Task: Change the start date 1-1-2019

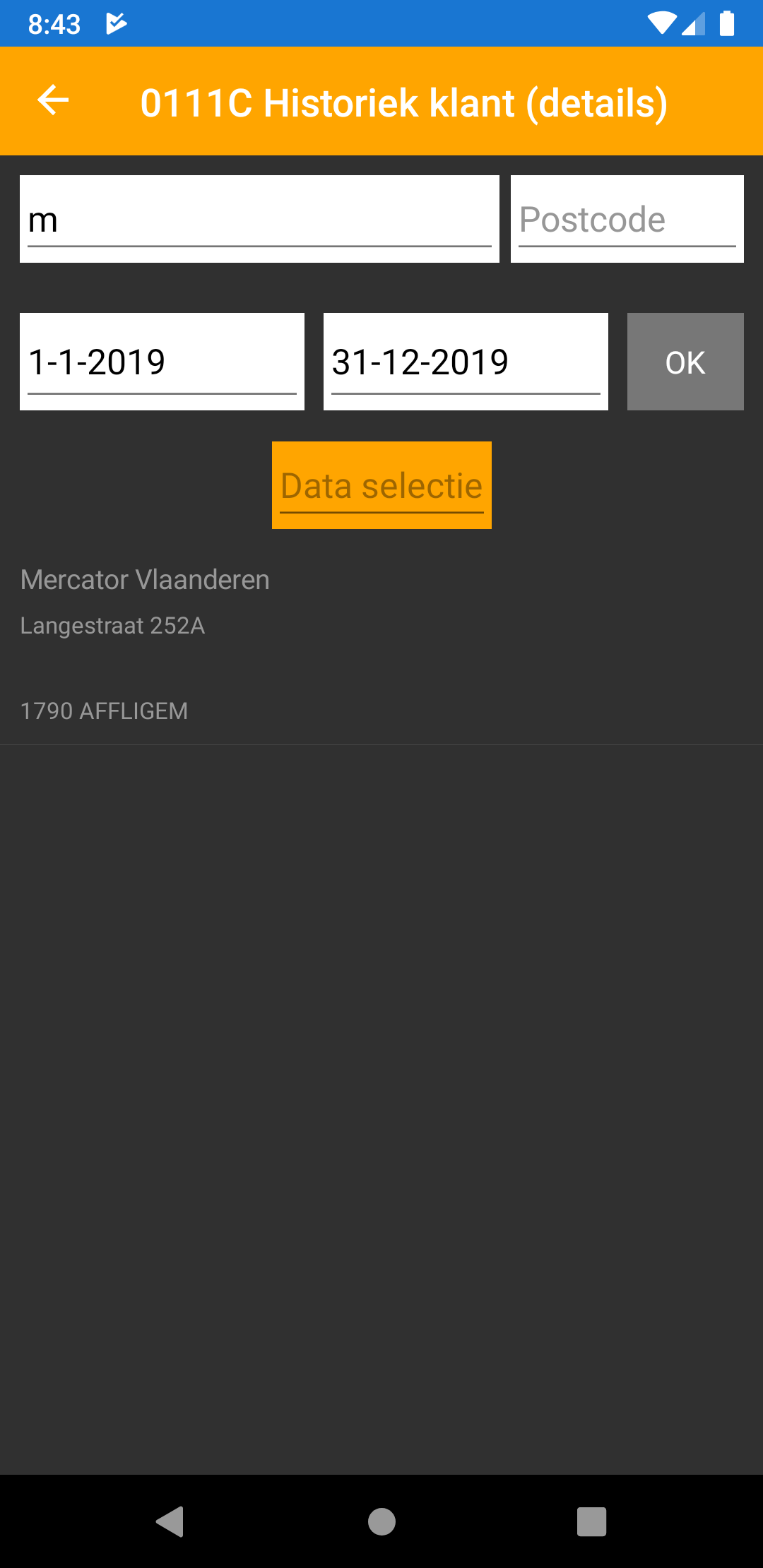Action: pos(162,362)
